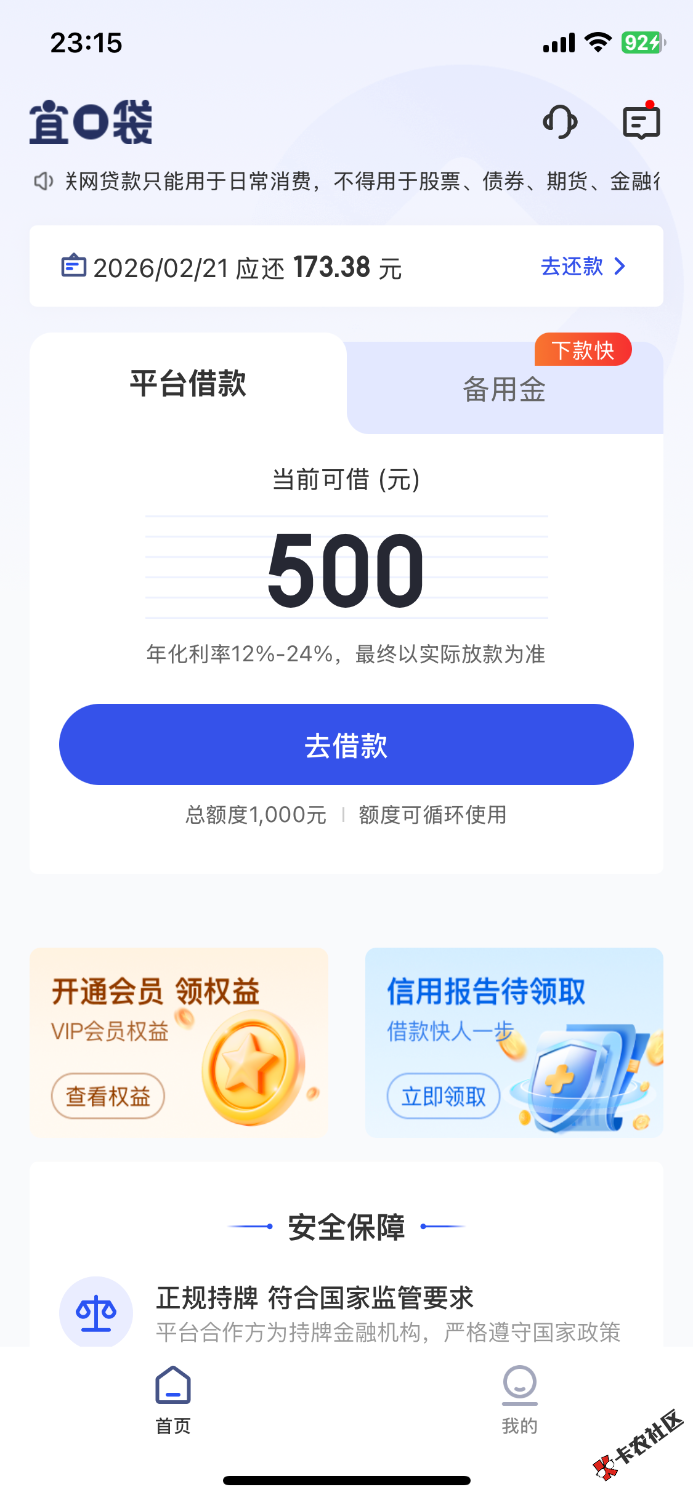Tap the 去借款 button
The width and height of the screenshot is (693, 1500).
coord(346,745)
